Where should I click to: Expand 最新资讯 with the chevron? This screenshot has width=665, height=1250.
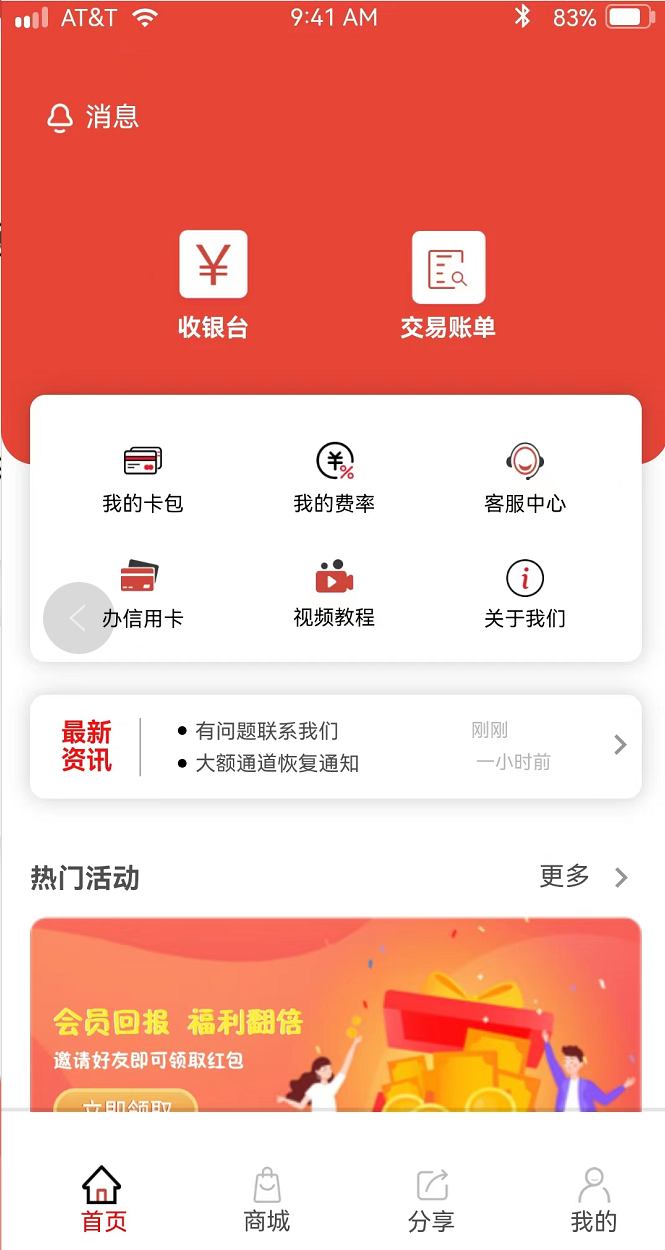(x=620, y=745)
